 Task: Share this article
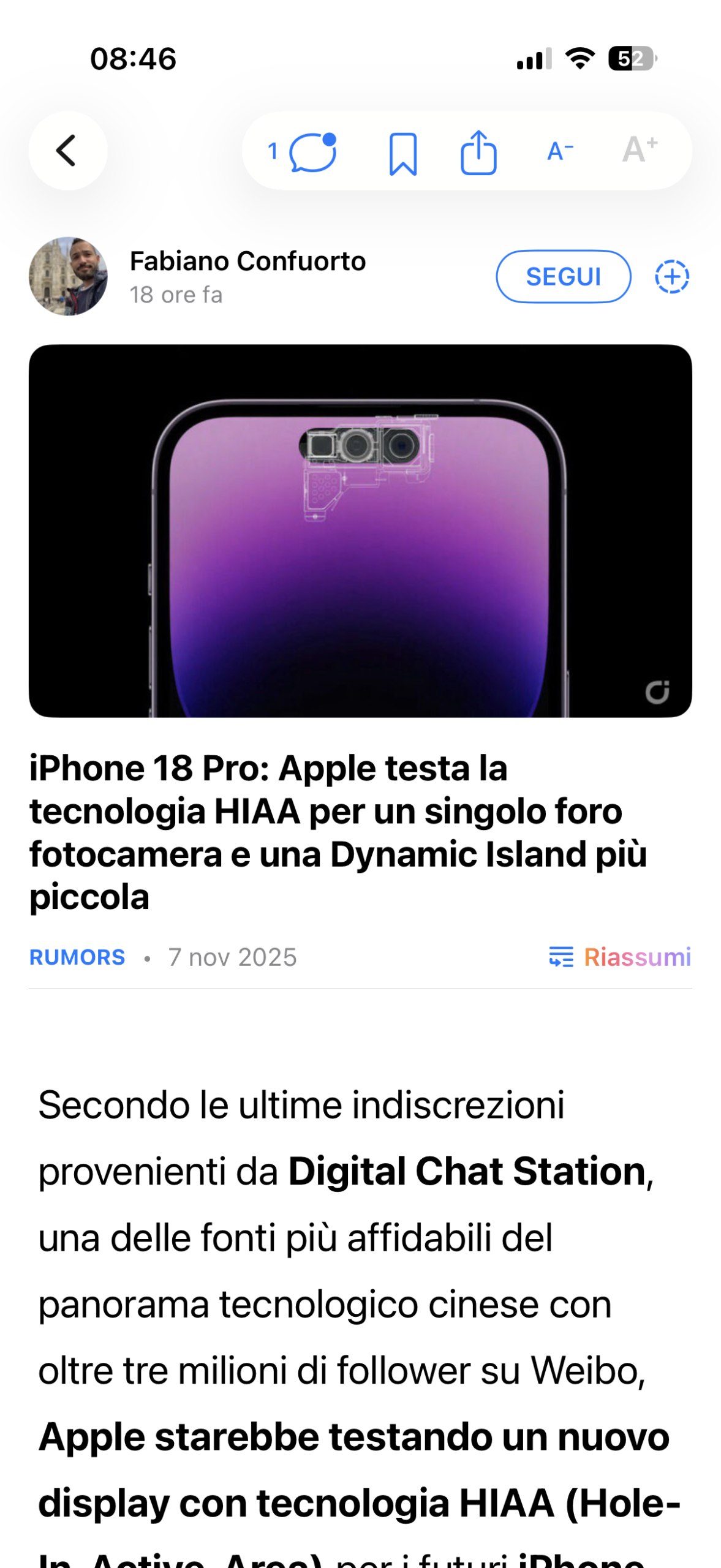coord(478,152)
